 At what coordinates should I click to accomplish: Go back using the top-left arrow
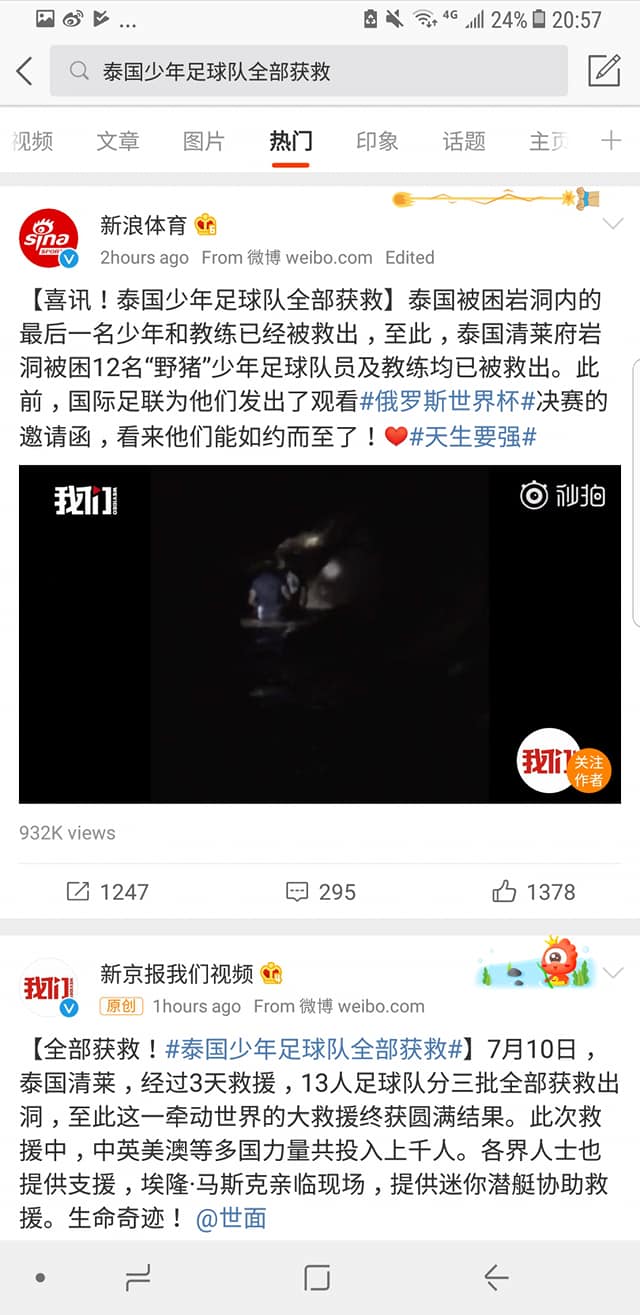[25, 71]
